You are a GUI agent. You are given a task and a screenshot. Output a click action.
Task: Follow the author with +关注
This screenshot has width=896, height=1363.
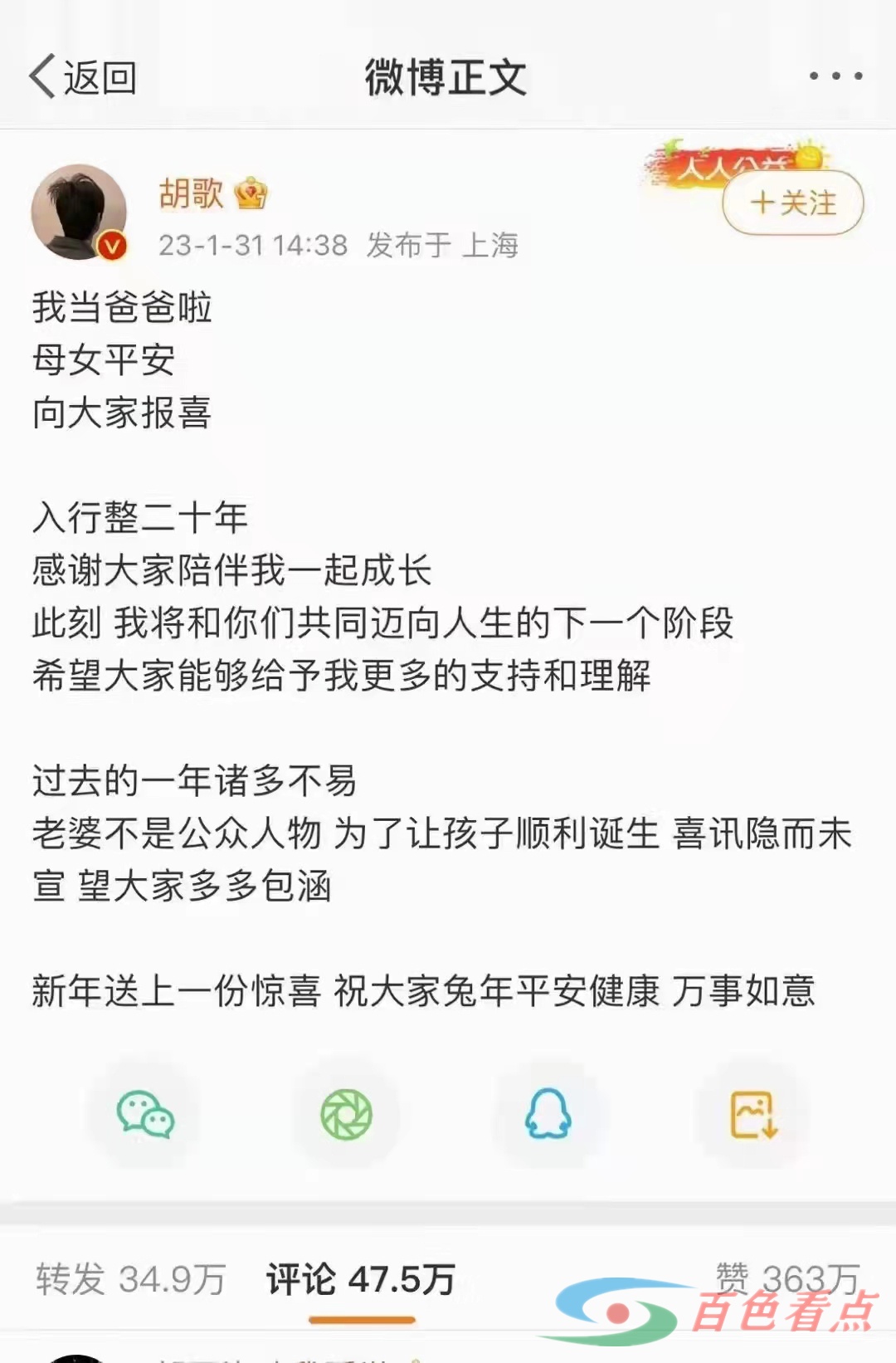point(793,203)
